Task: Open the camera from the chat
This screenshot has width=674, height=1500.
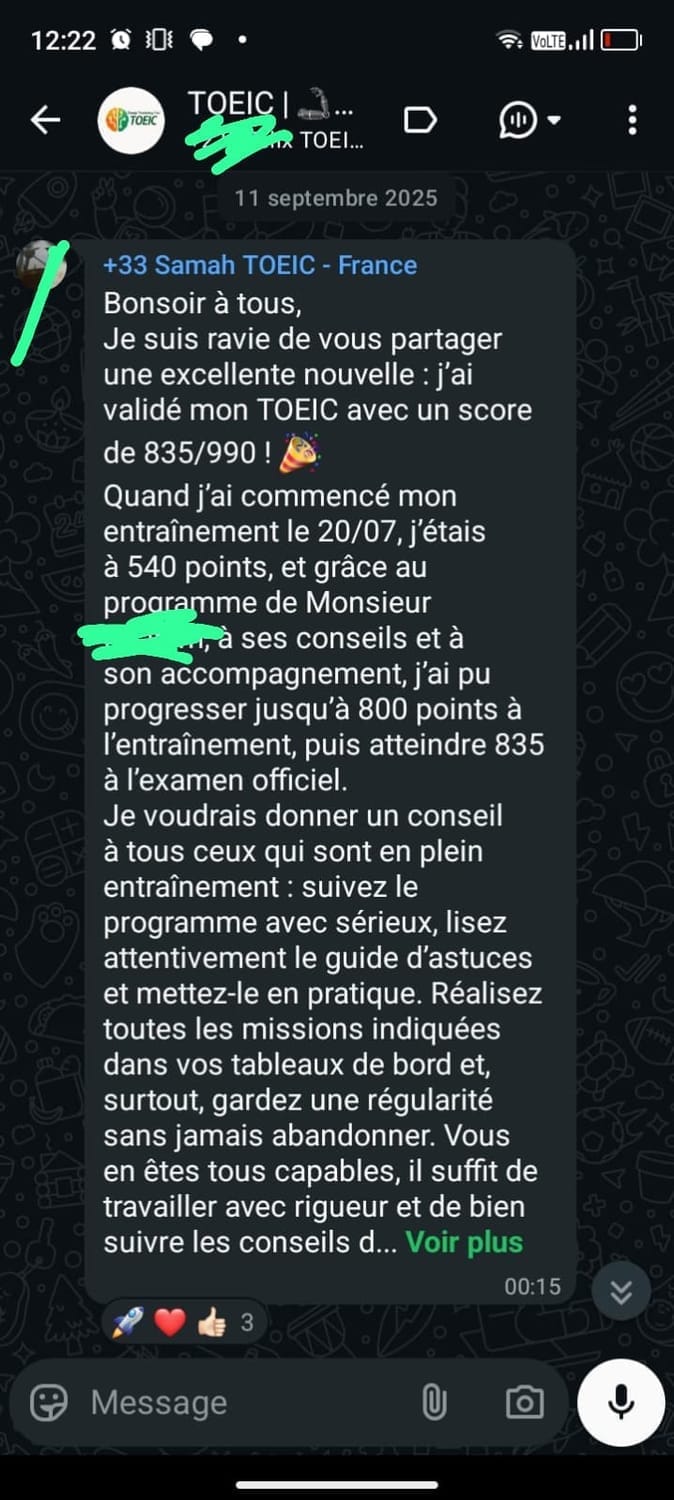Action: (524, 1403)
